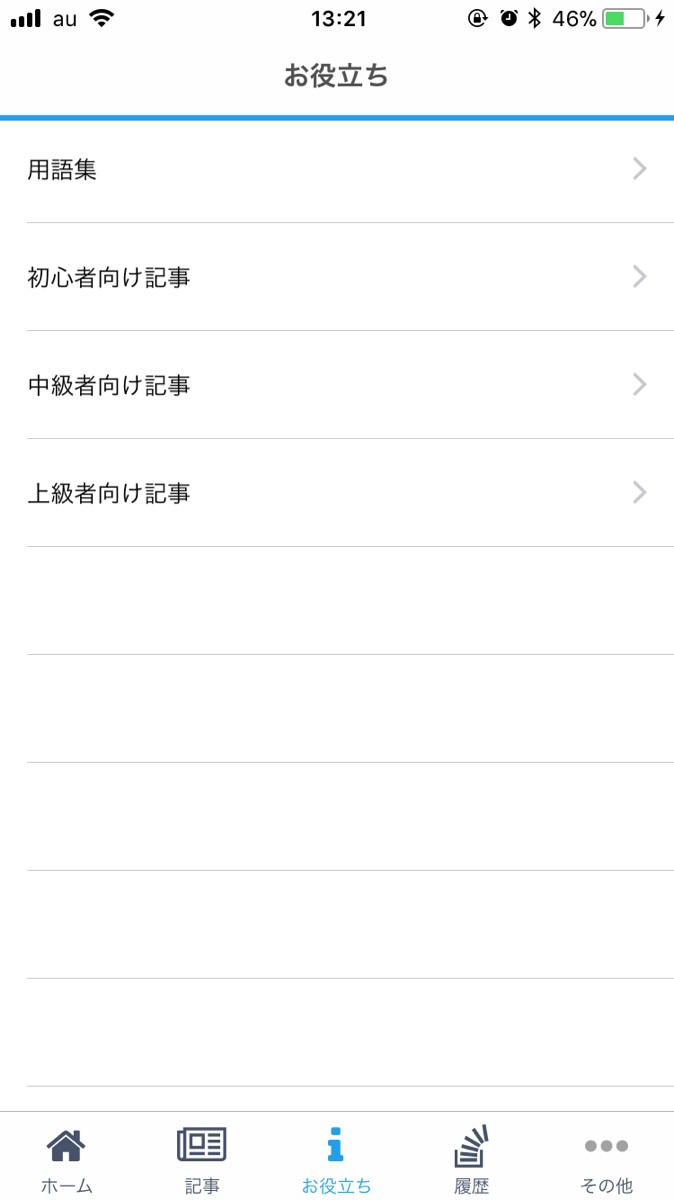Switch to the 記事 tab
The width and height of the screenshot is (674, 1200).
pyautogui.click(x=202, y=1158)
